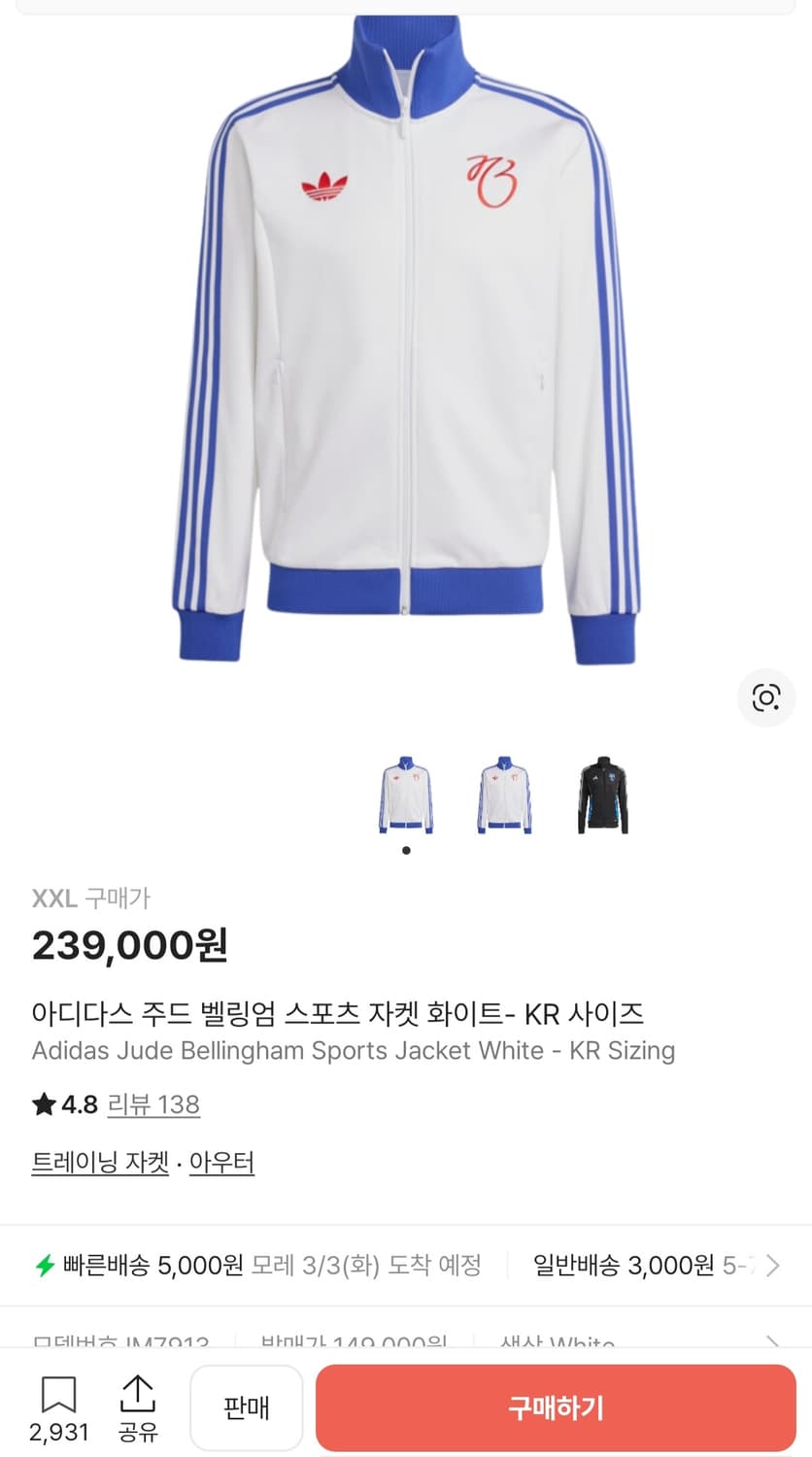Click the green lightning fast-delivery icon

pos(44,1266)
